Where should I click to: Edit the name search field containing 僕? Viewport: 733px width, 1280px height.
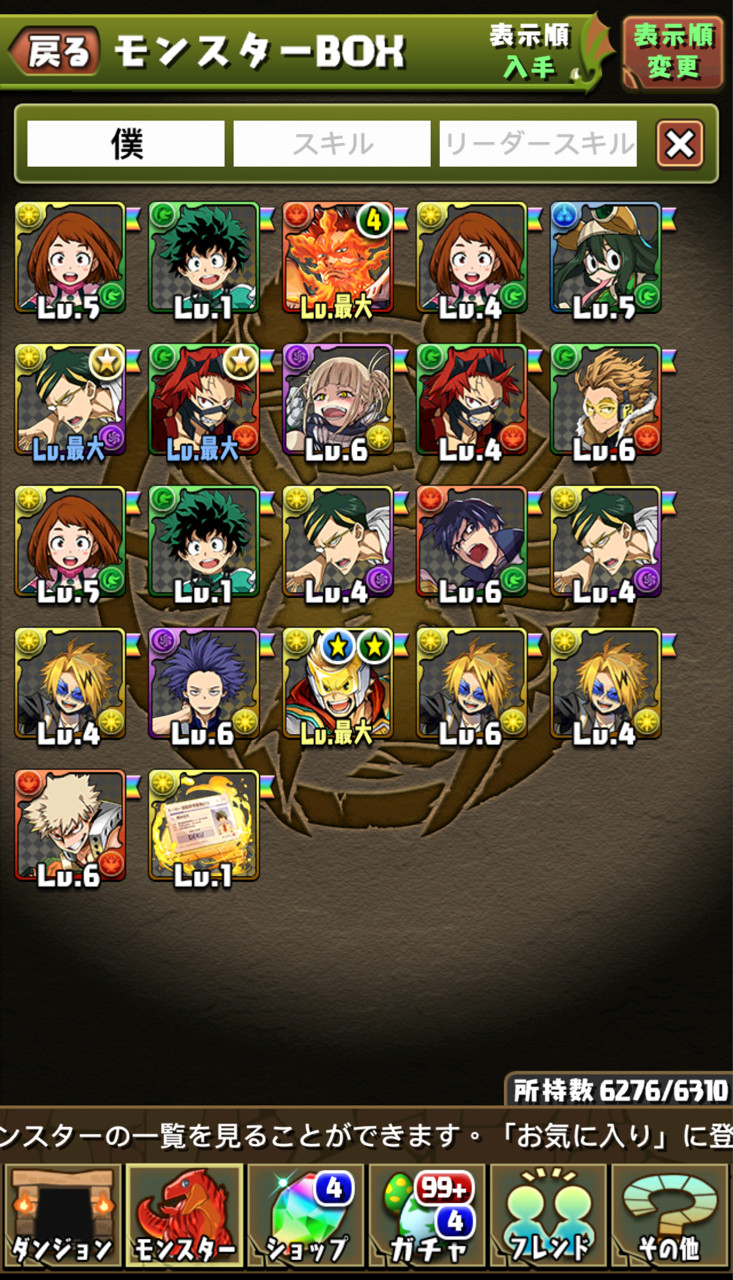click(x=126, y=144)
